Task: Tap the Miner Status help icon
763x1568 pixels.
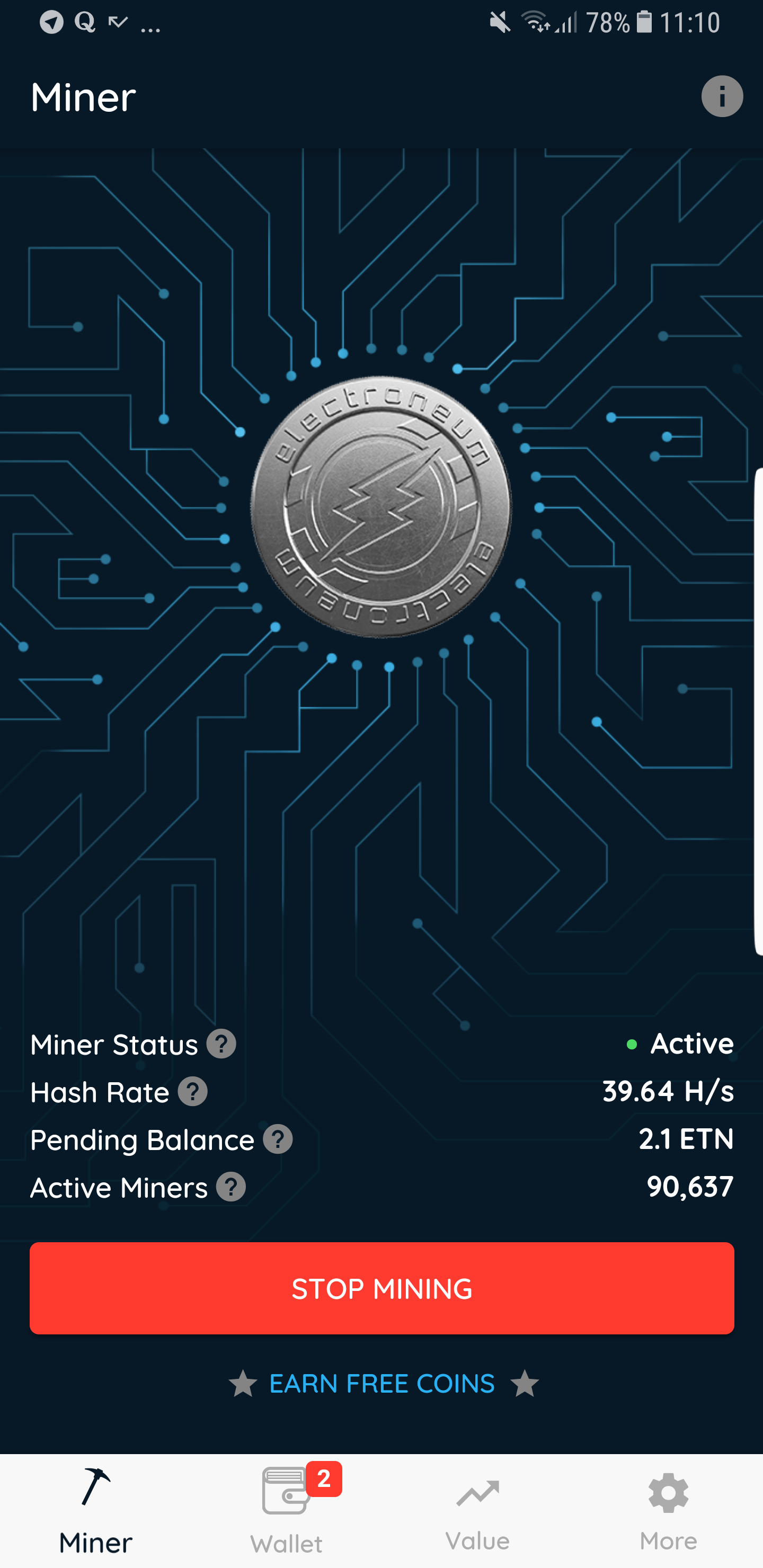Action: 222,1045
